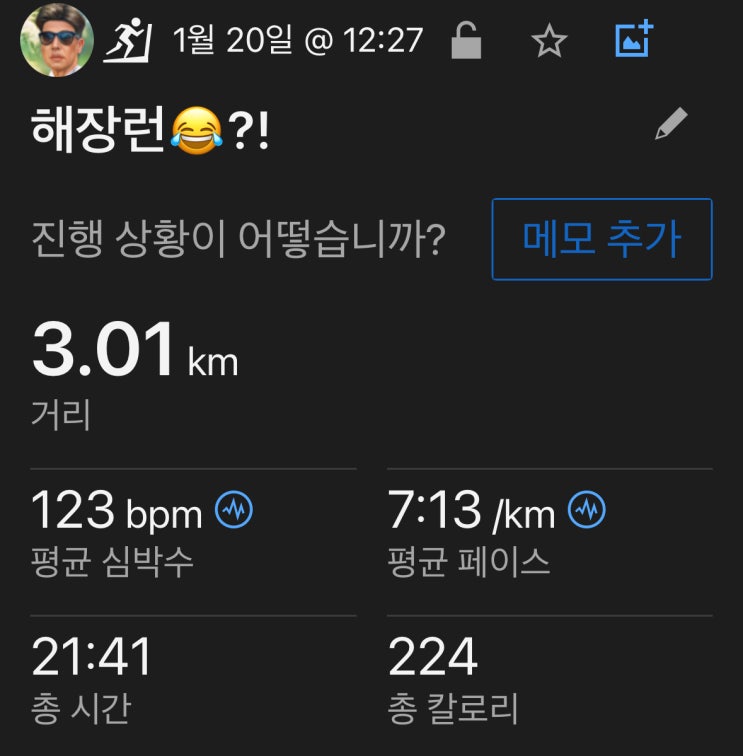Open the insight icon beside 123 bpm
Image resolution: width=743 pixels, height=756 pixels.
234,511
